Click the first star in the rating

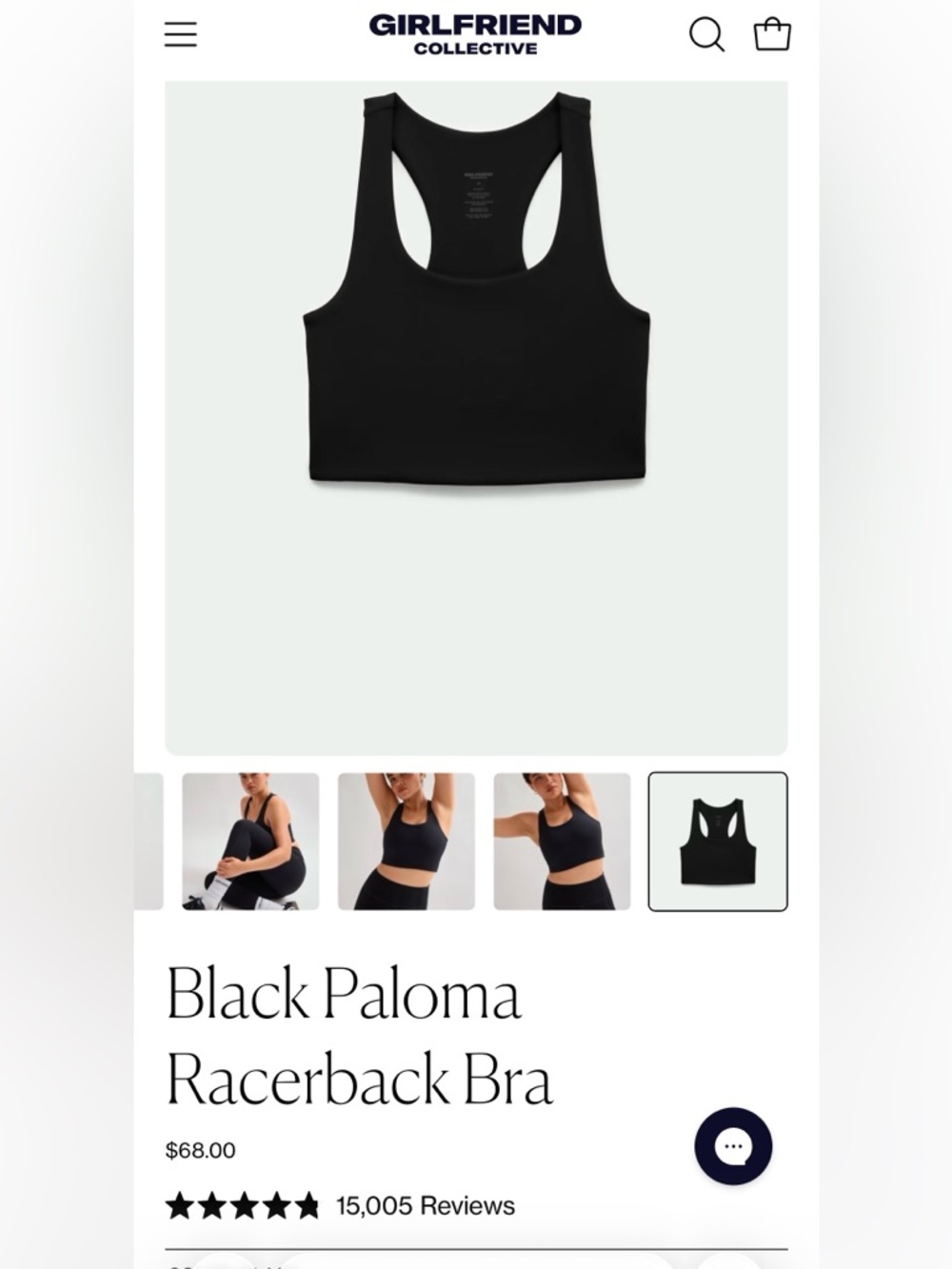coord(182,1205)
